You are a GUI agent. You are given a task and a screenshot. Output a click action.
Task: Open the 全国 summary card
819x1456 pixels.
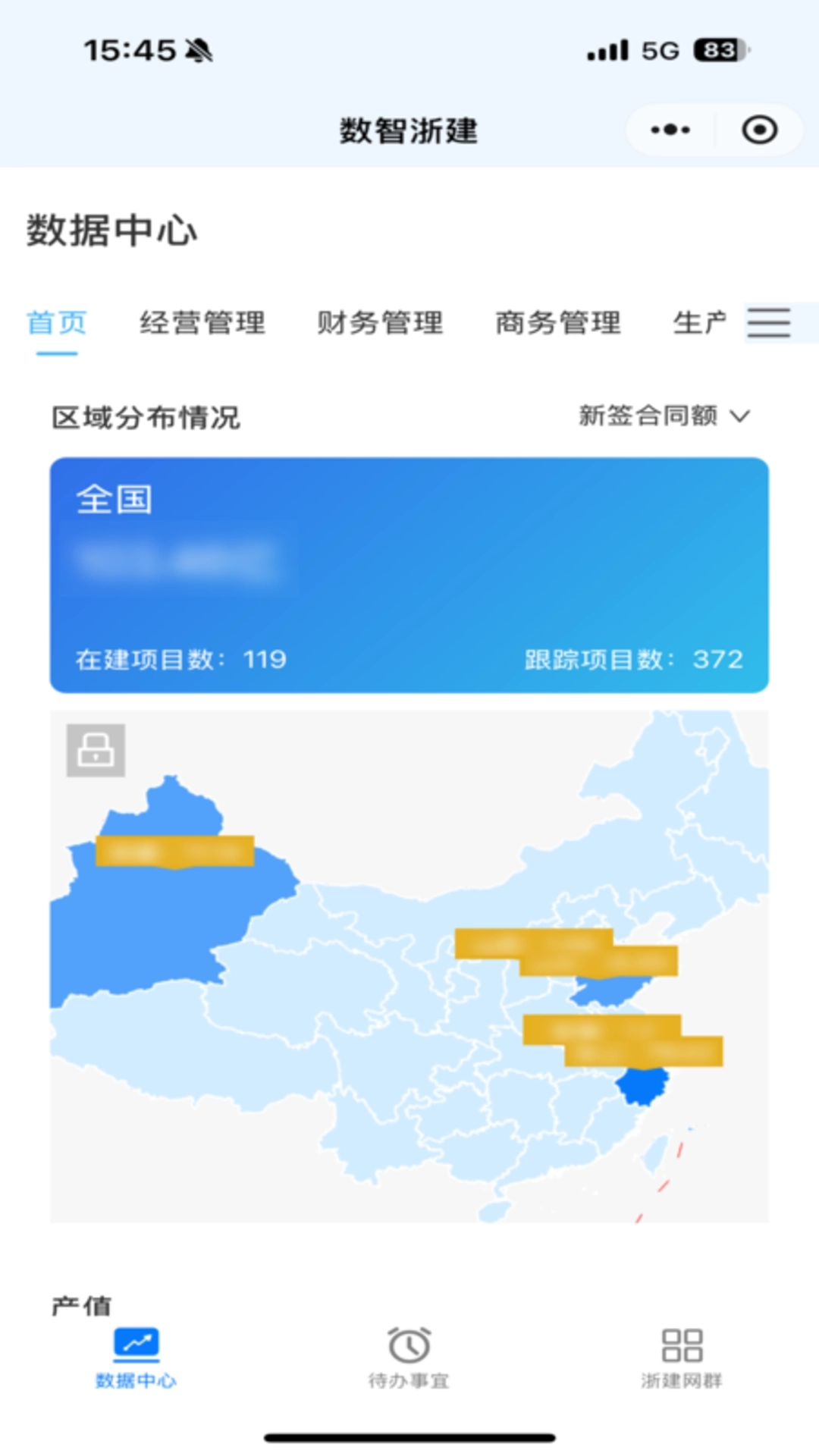click(x=409, y=574)
